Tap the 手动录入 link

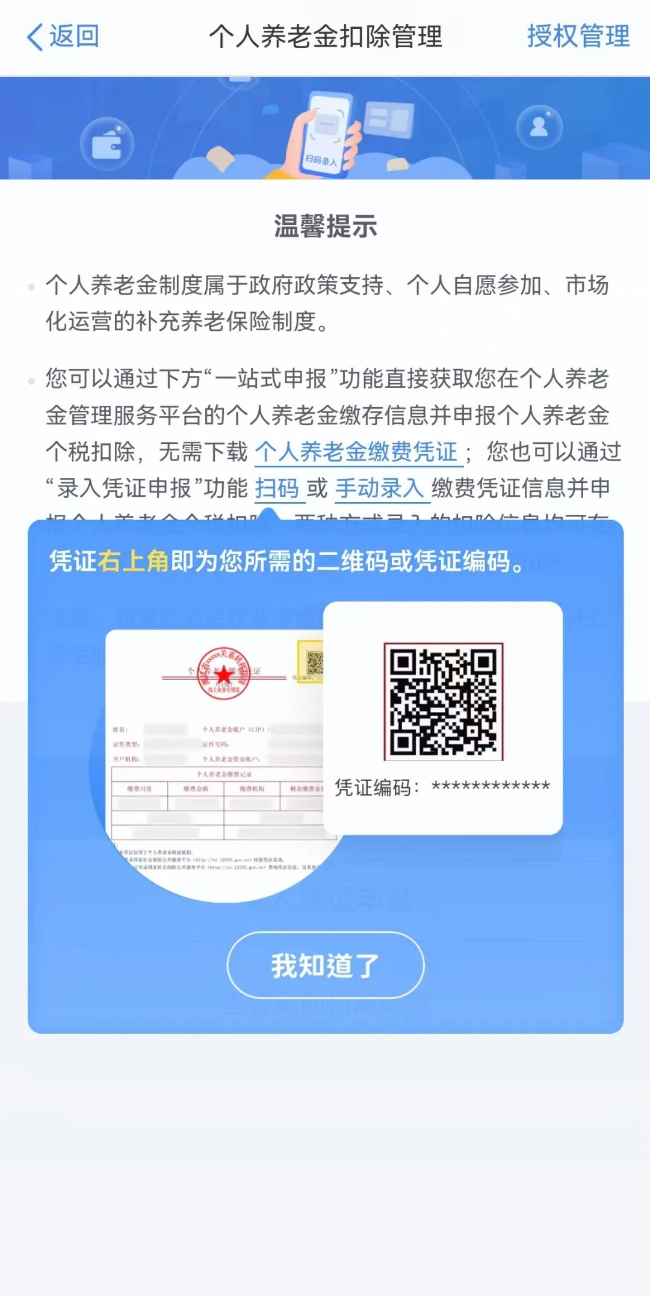click(x=382, y=489)
